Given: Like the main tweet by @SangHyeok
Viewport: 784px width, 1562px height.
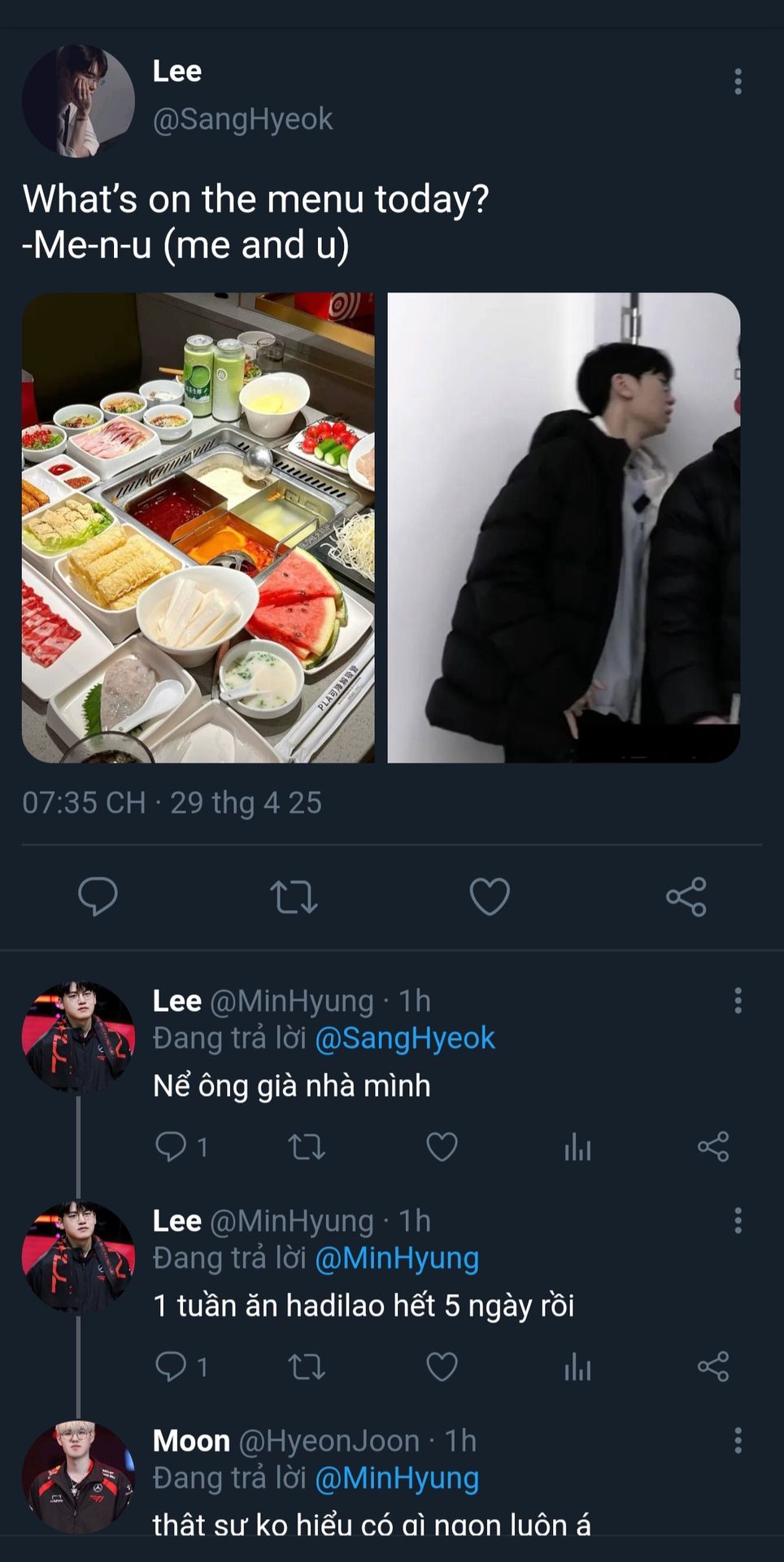Looking at the screenshot, I should (x=490, y=897).
